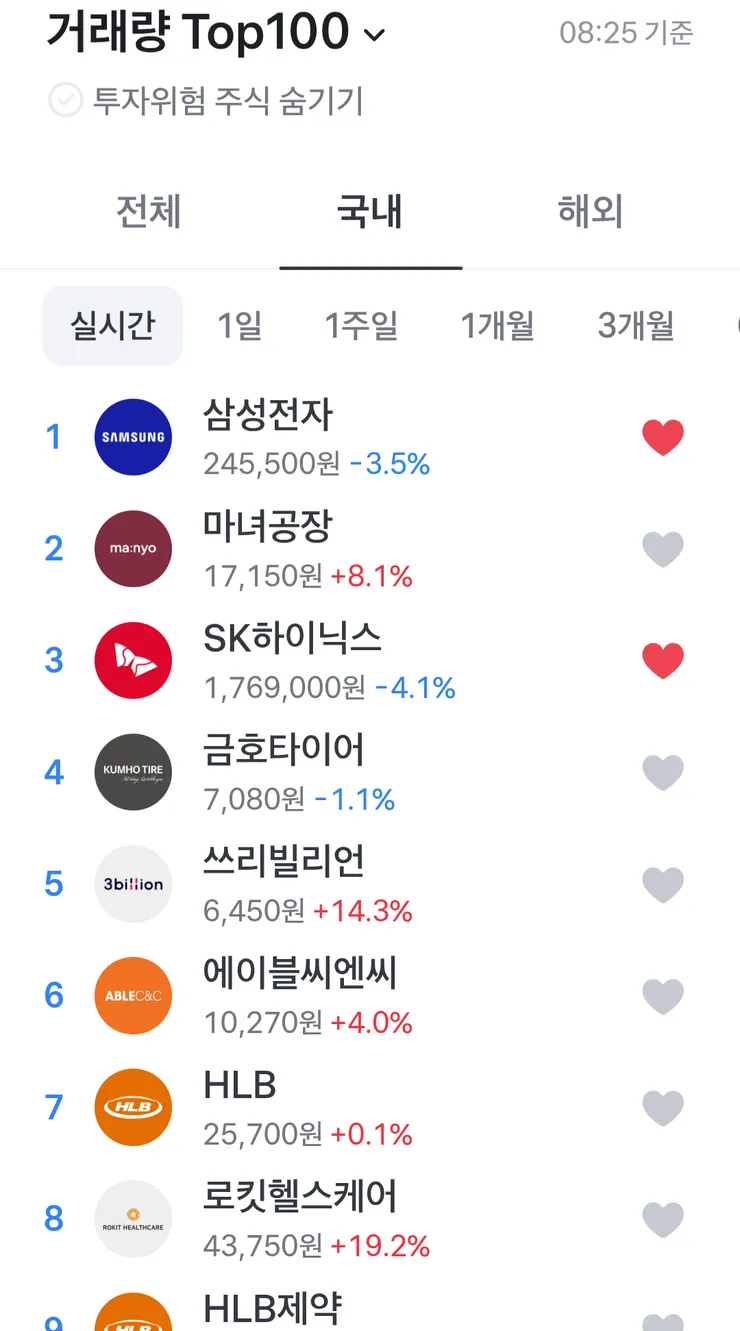Unfavorite SK하이닉스 using its heart icon
Image resolution: width=740 pixels, height=1331 pixels.
(663, 661)
